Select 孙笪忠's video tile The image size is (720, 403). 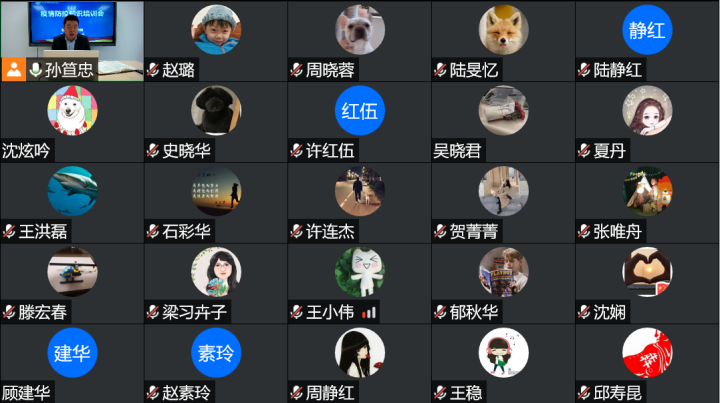pos(72,40)
